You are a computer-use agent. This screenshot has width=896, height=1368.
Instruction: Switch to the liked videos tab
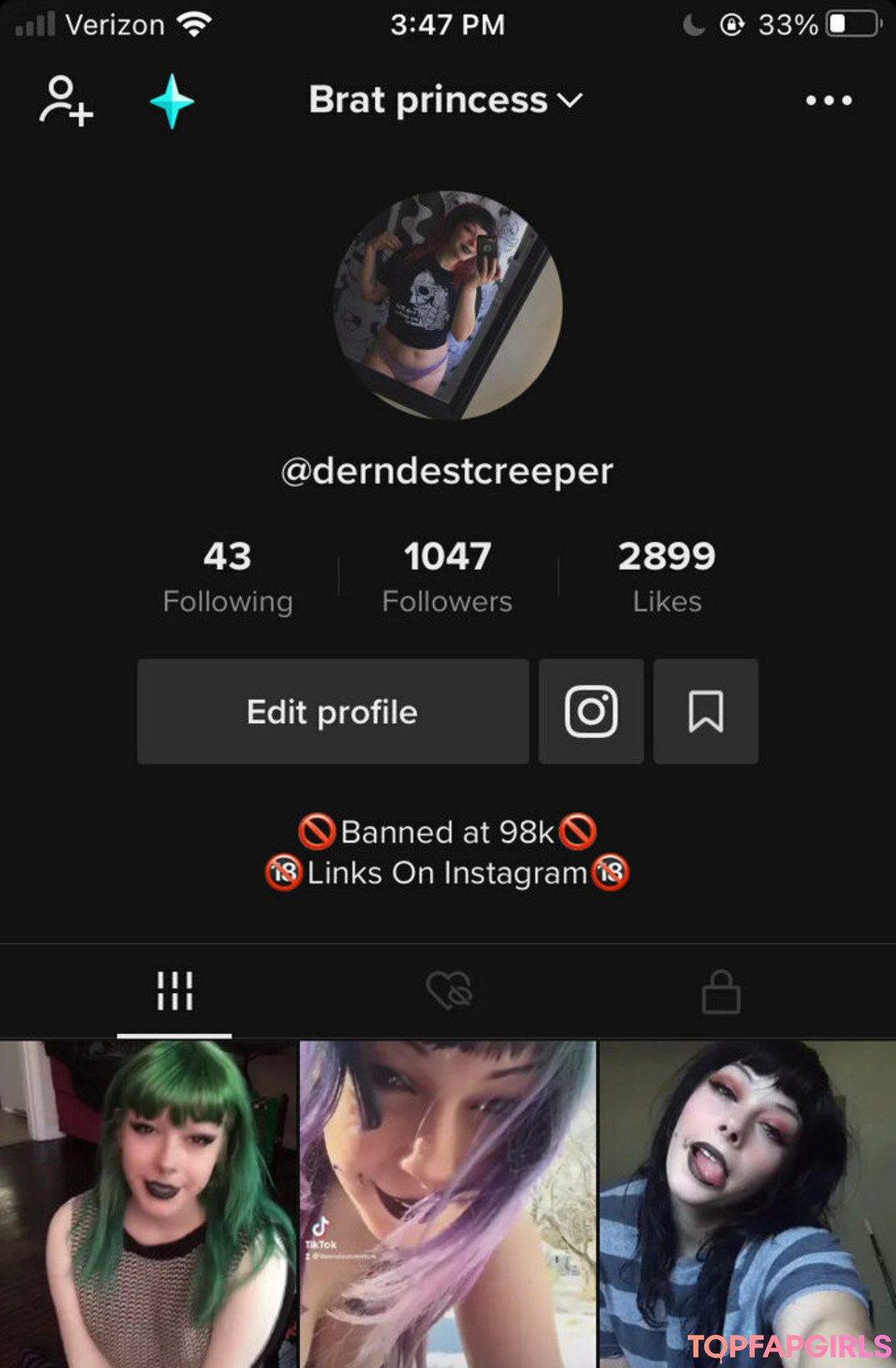[449, 991]
